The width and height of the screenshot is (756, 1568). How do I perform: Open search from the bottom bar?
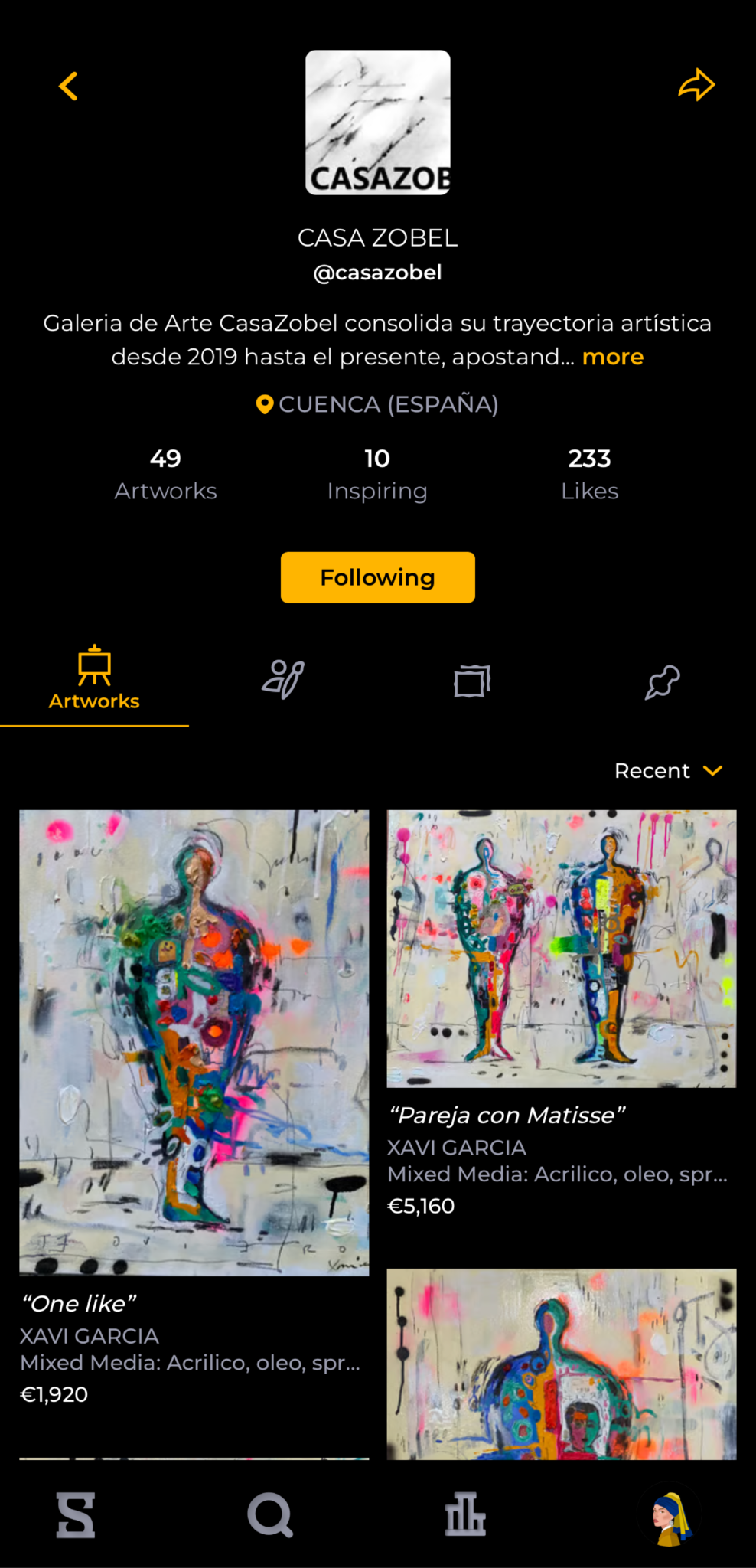coord(270,1515)
